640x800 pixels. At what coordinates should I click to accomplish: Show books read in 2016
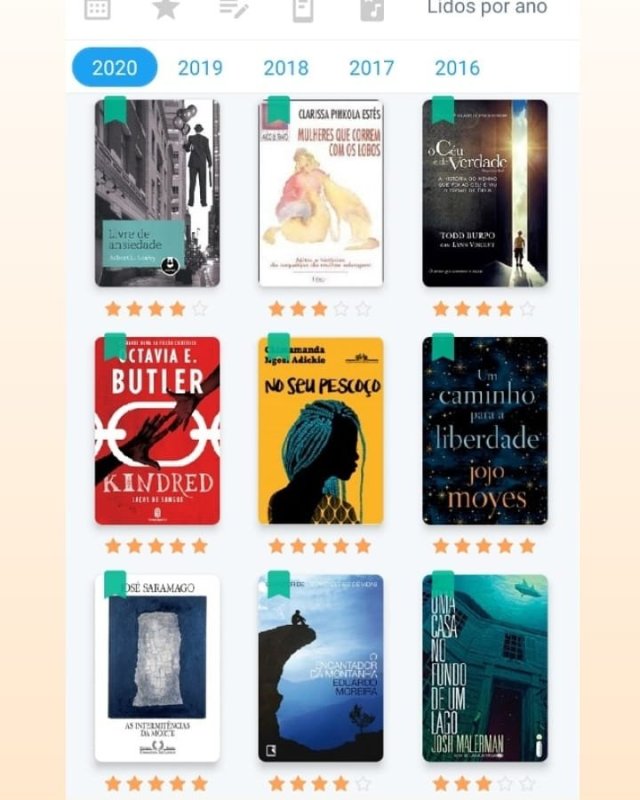click(457, 68)
